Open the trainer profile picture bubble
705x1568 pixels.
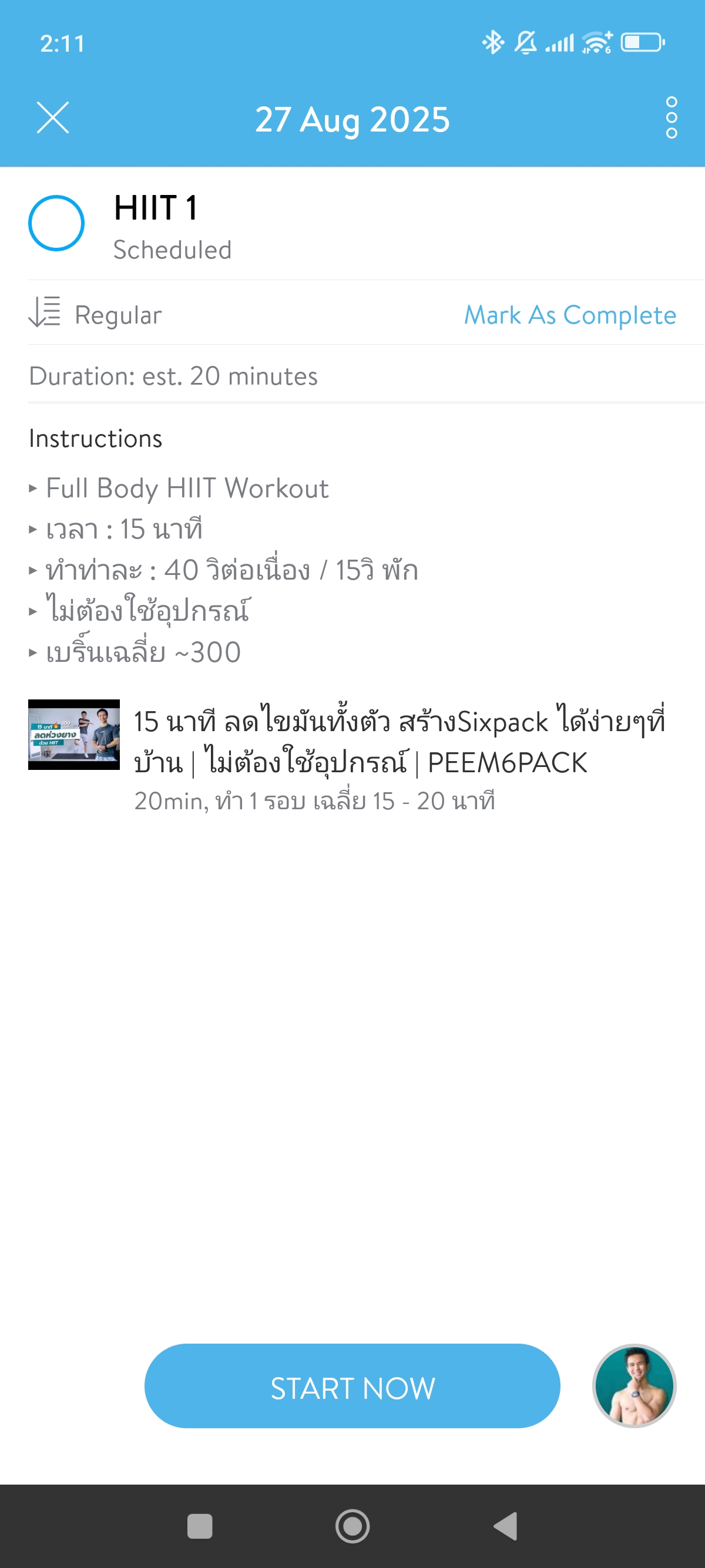(634, 1386)
